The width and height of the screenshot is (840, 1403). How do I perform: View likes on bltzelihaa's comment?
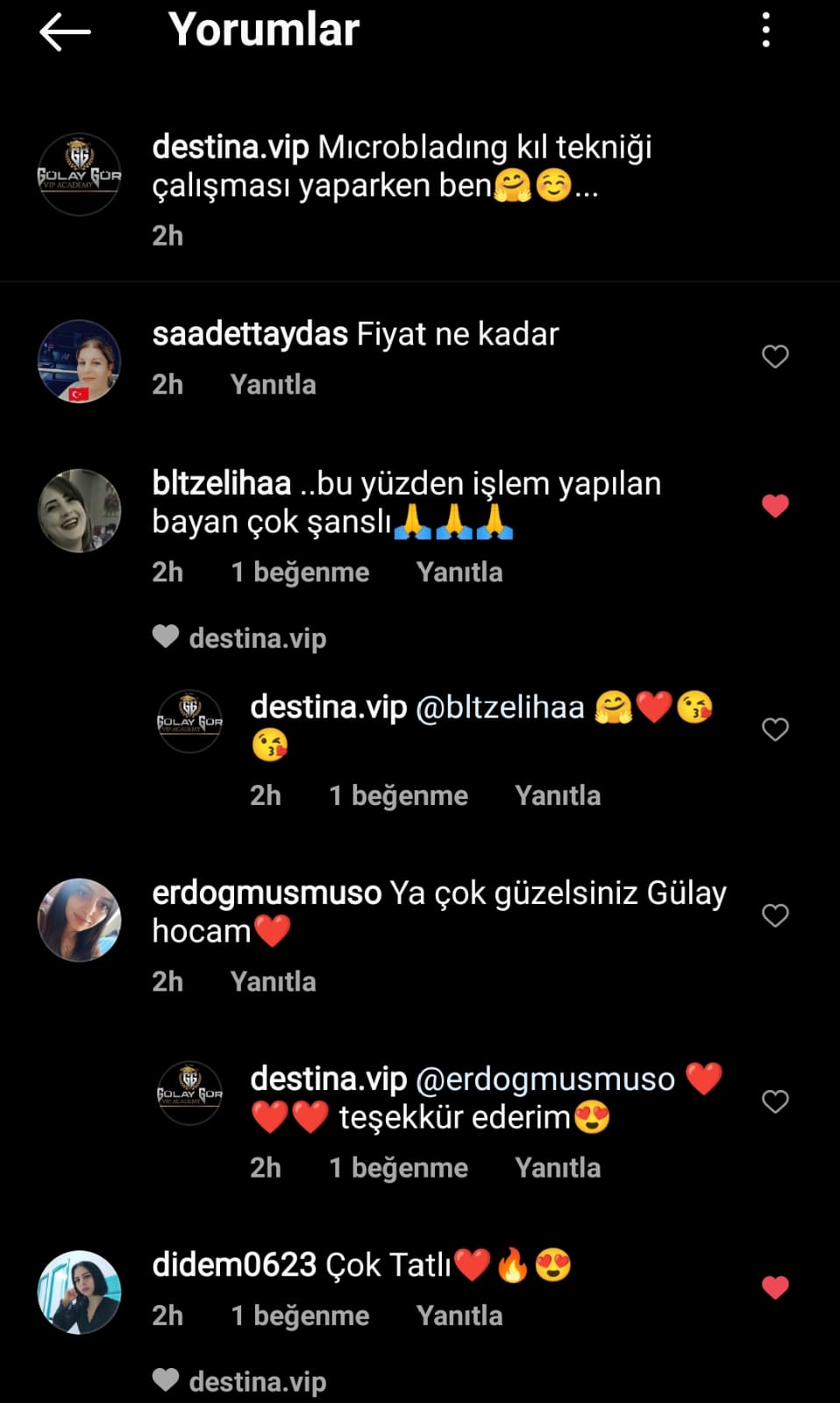click(x=300, y=572)
